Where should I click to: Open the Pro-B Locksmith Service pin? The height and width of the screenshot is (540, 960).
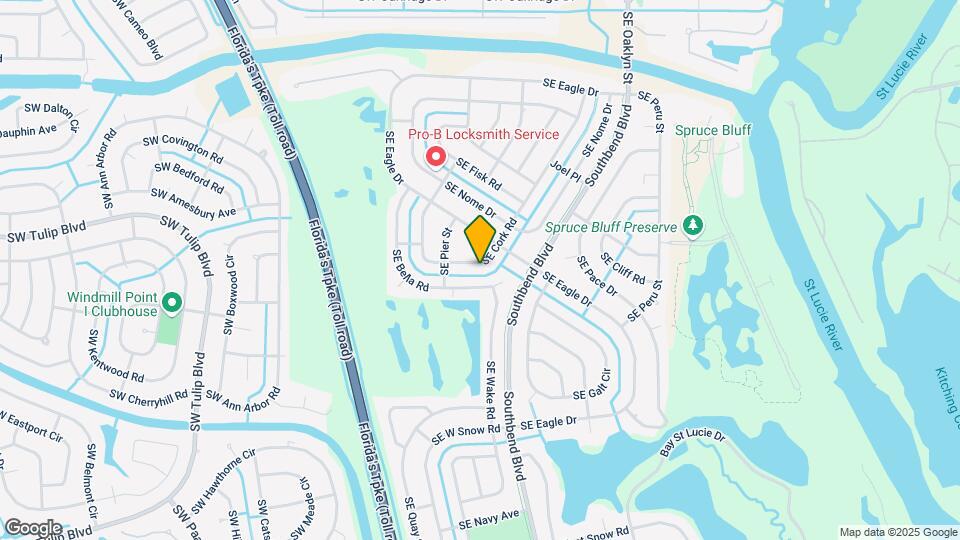point(435,157)
